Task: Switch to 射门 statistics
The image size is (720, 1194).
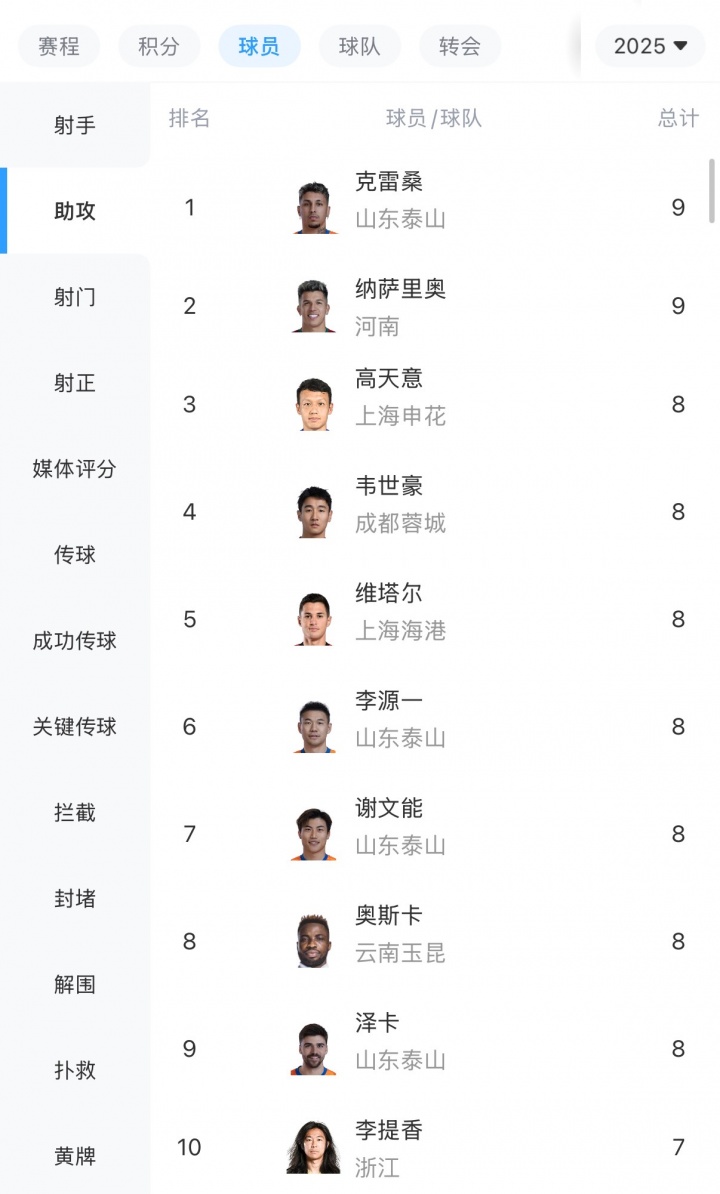Action: click(x=75, y=297)
